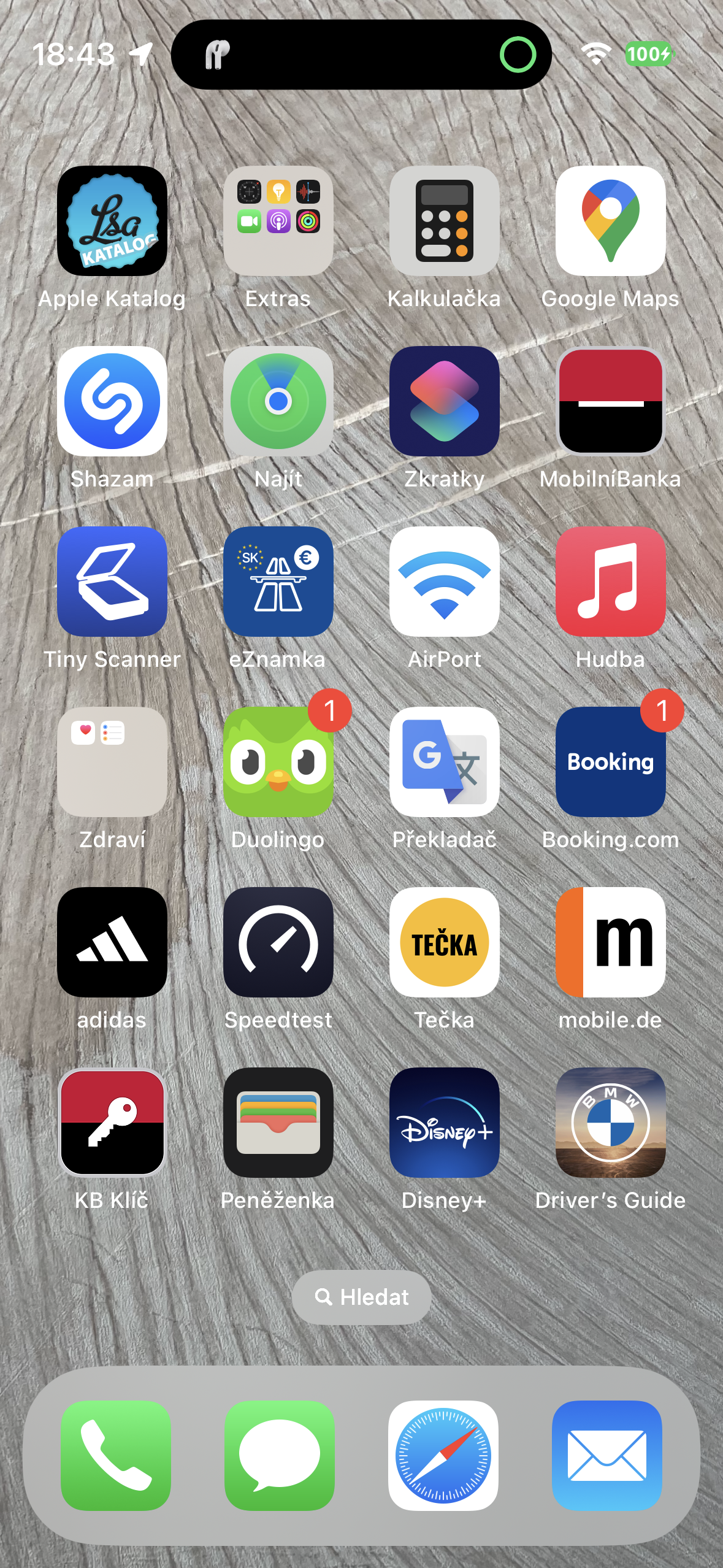The height and width of the screenshot is (1568, 723).
Task: Open Booking.com
Action: tap(610, 762)
